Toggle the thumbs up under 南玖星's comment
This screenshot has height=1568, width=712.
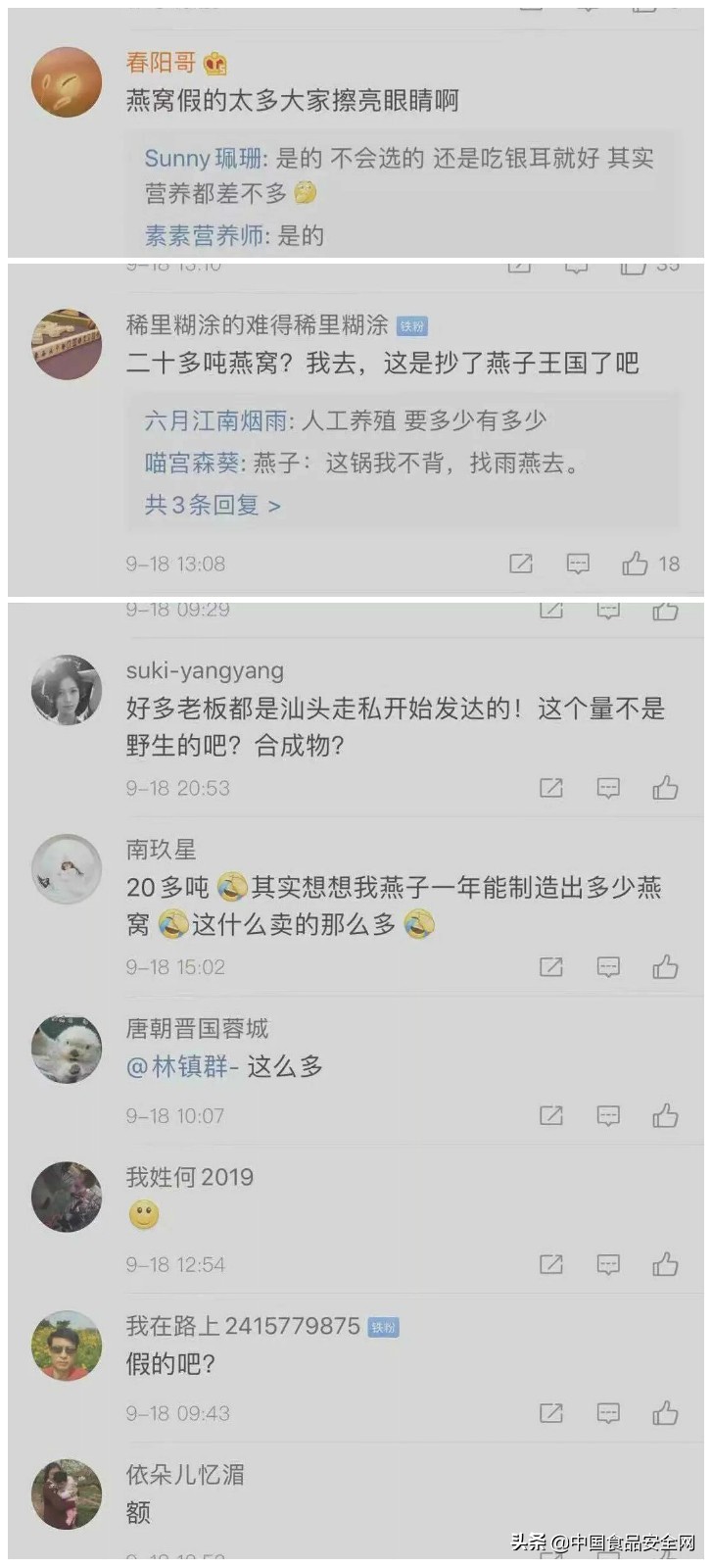tap(666, 966)
